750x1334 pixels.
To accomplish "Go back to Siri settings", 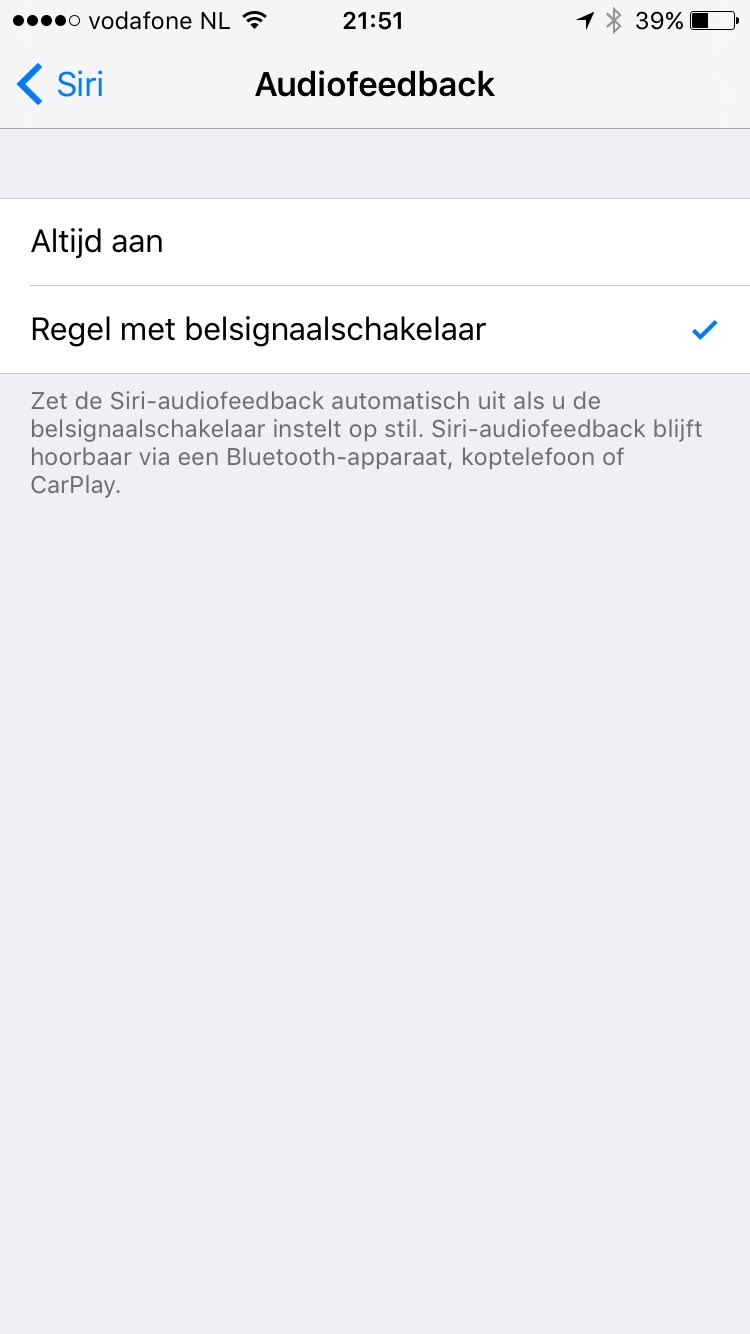I will [x=60, y=84].
